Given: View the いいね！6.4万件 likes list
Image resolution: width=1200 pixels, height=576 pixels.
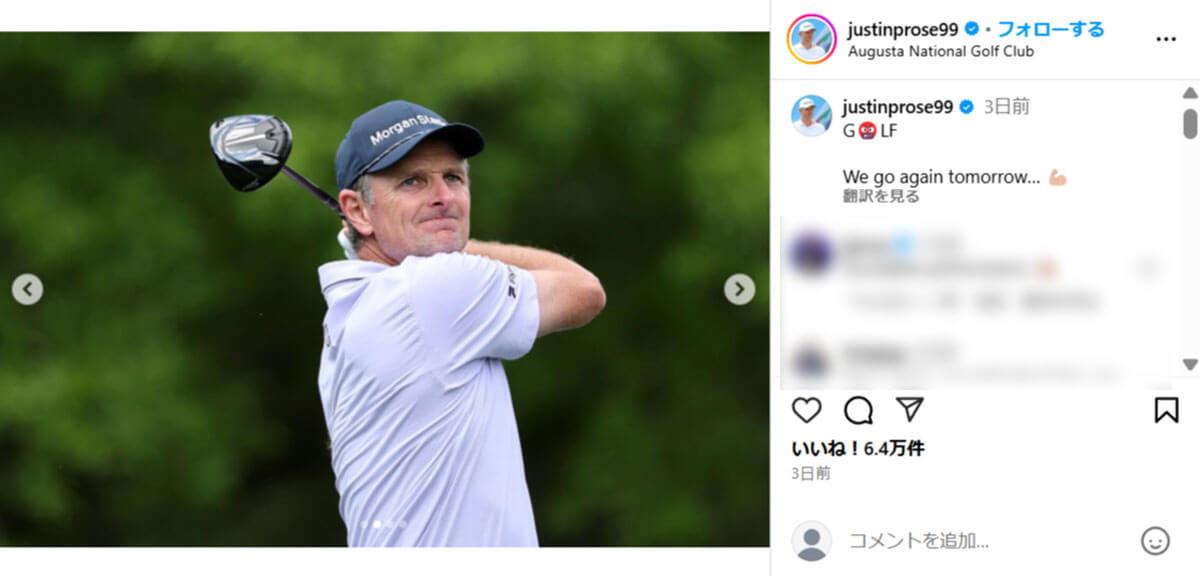Looking at the screenshot, I should click(x=858, y=448).
